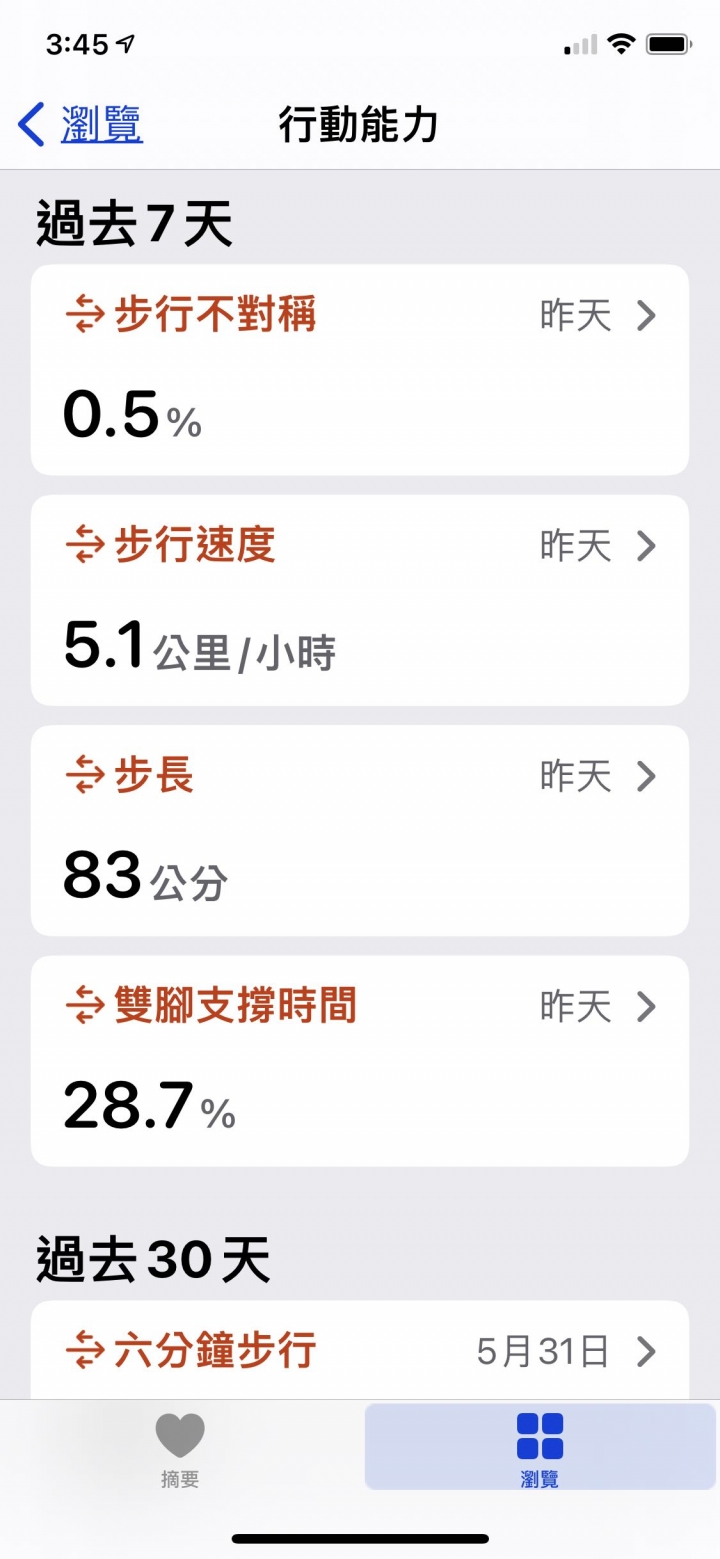Open the 六分鐘步行 card
720x1559 pixels.
tap(360, 1350)
